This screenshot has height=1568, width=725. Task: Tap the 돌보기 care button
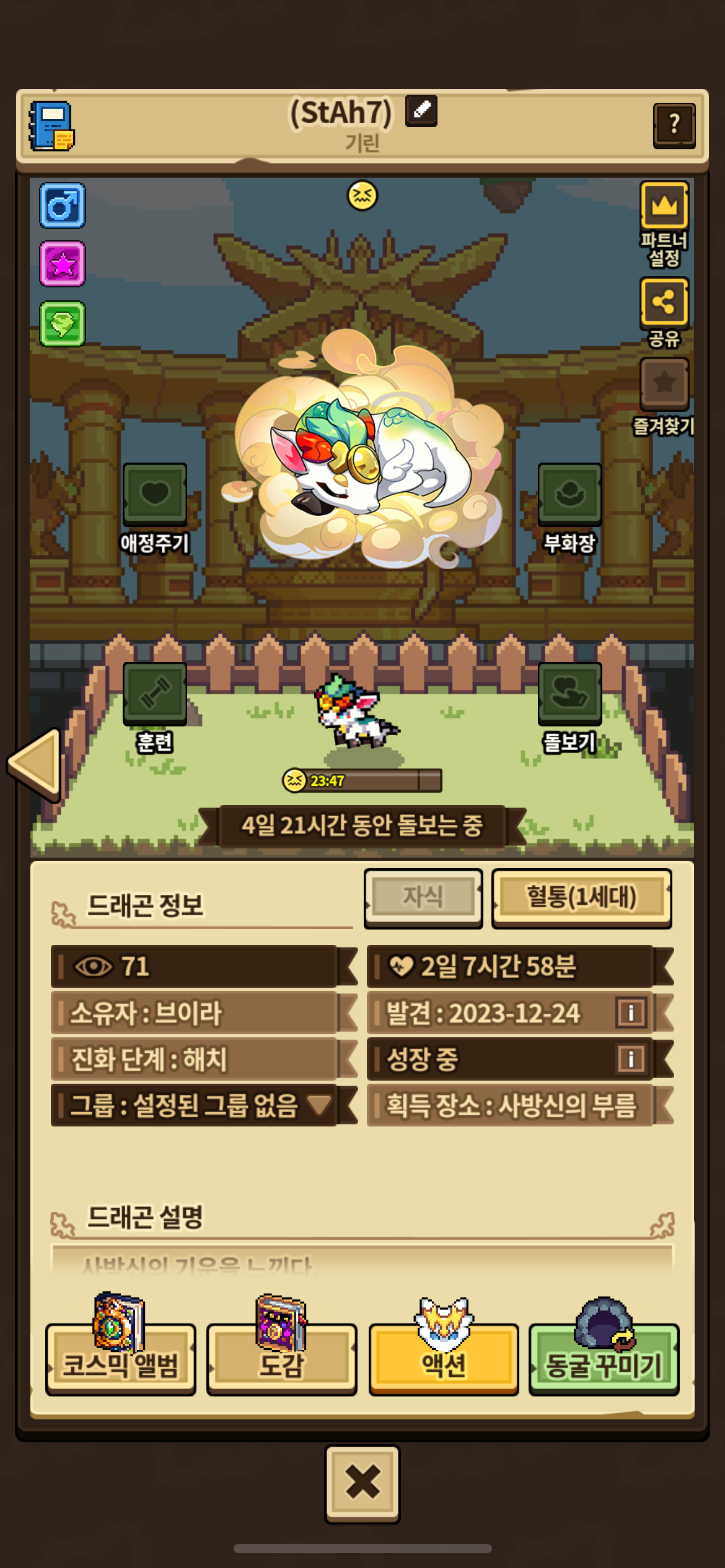click(x=569, y=694)
